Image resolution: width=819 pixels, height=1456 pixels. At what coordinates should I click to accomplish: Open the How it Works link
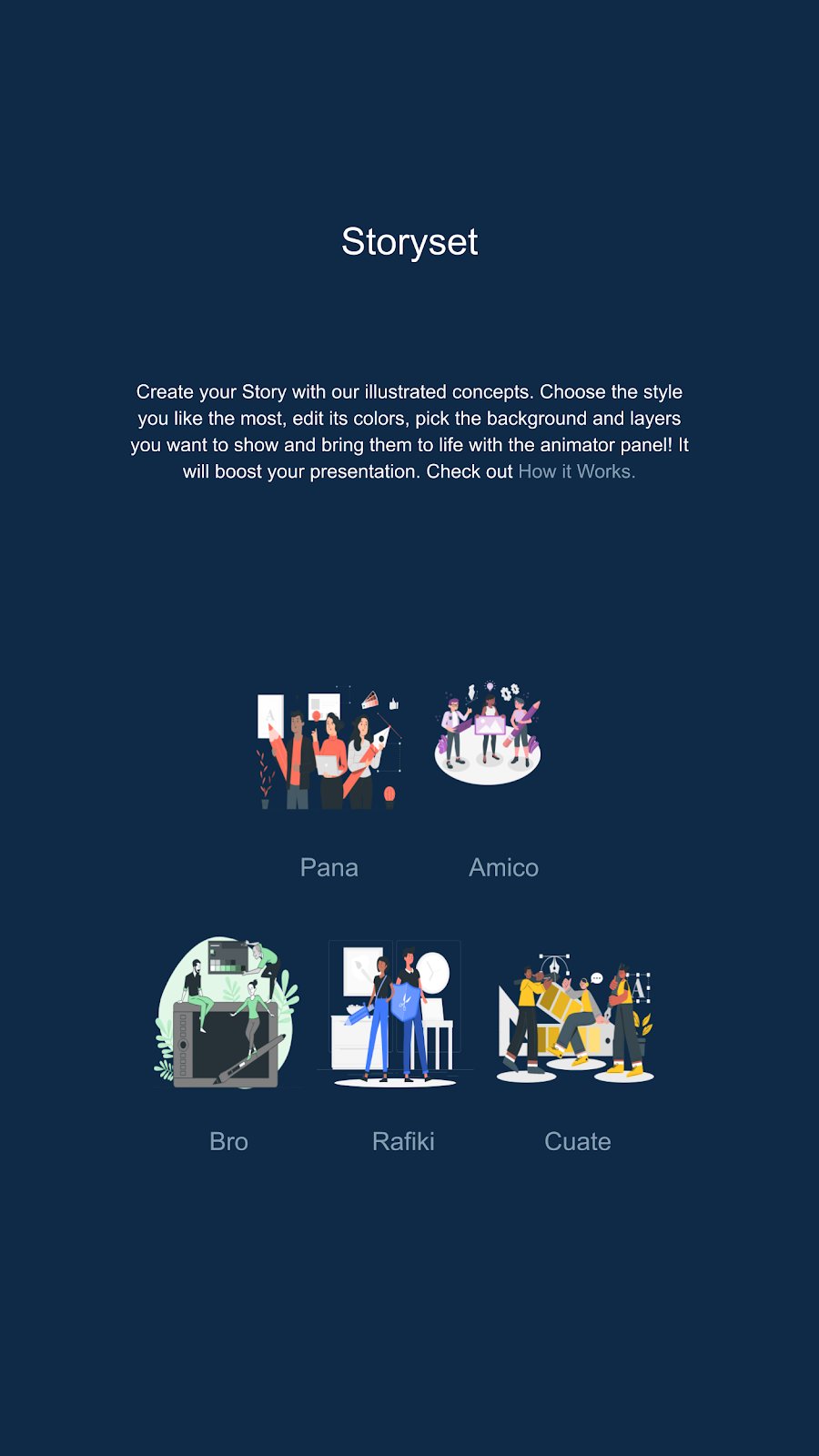tap(576, 471)
